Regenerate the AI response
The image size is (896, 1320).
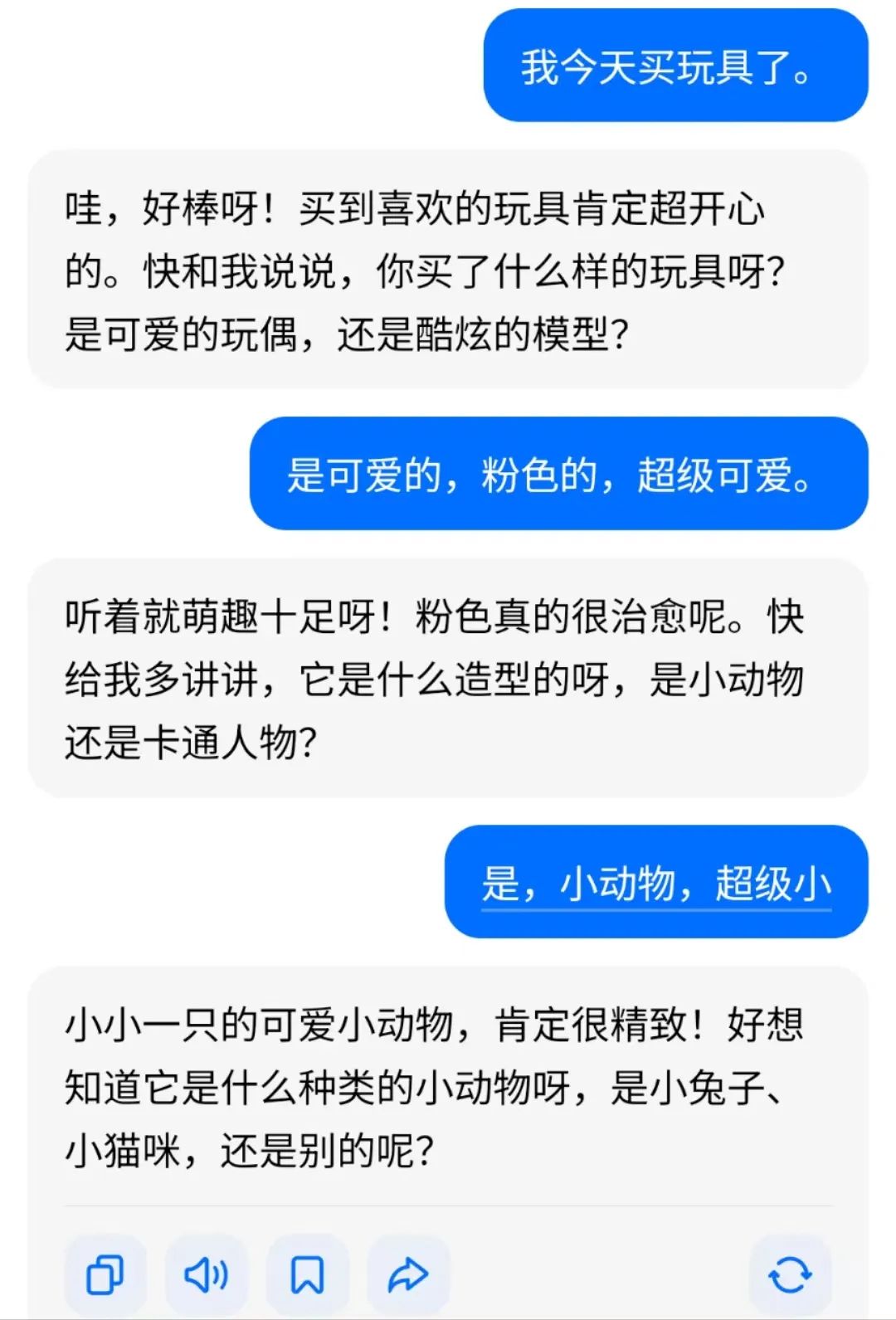pos(789,1275)
